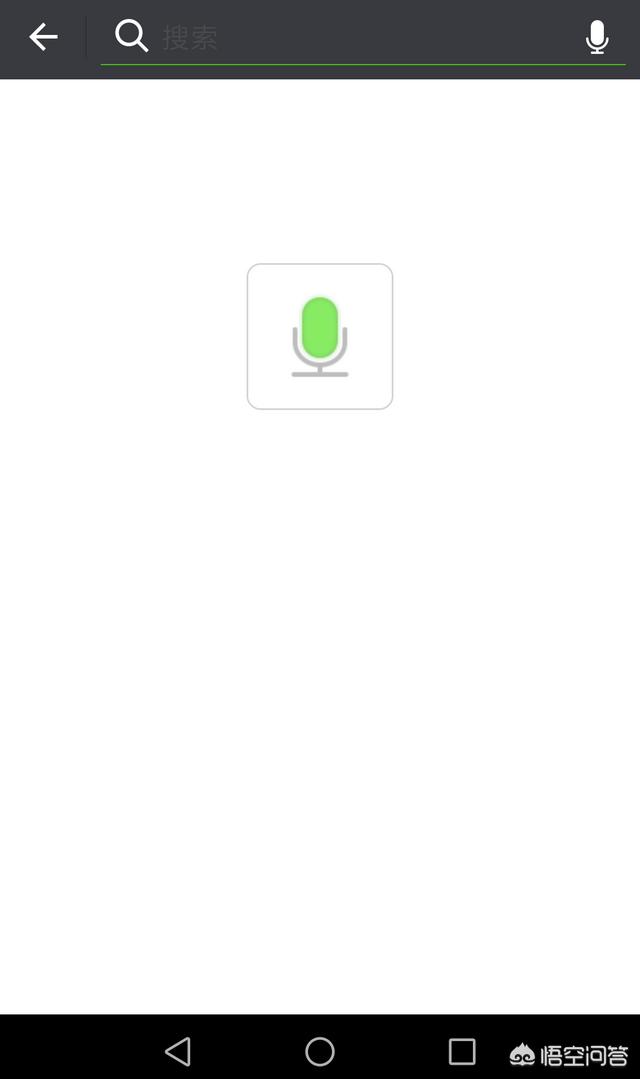
Task: Open the recent apps view
Action: coord(462,1051)
